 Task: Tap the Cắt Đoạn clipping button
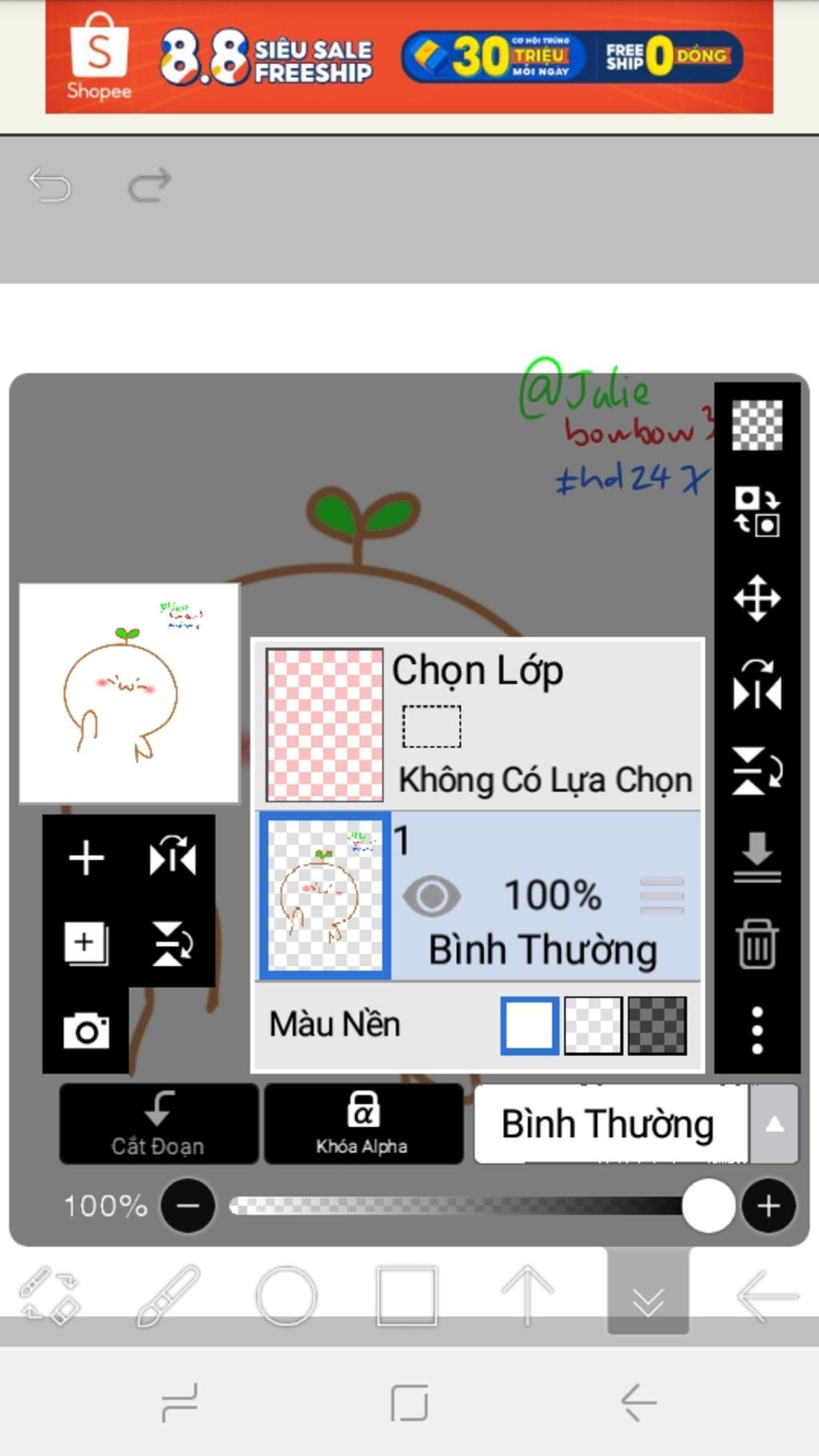[x=158, y=1123]
